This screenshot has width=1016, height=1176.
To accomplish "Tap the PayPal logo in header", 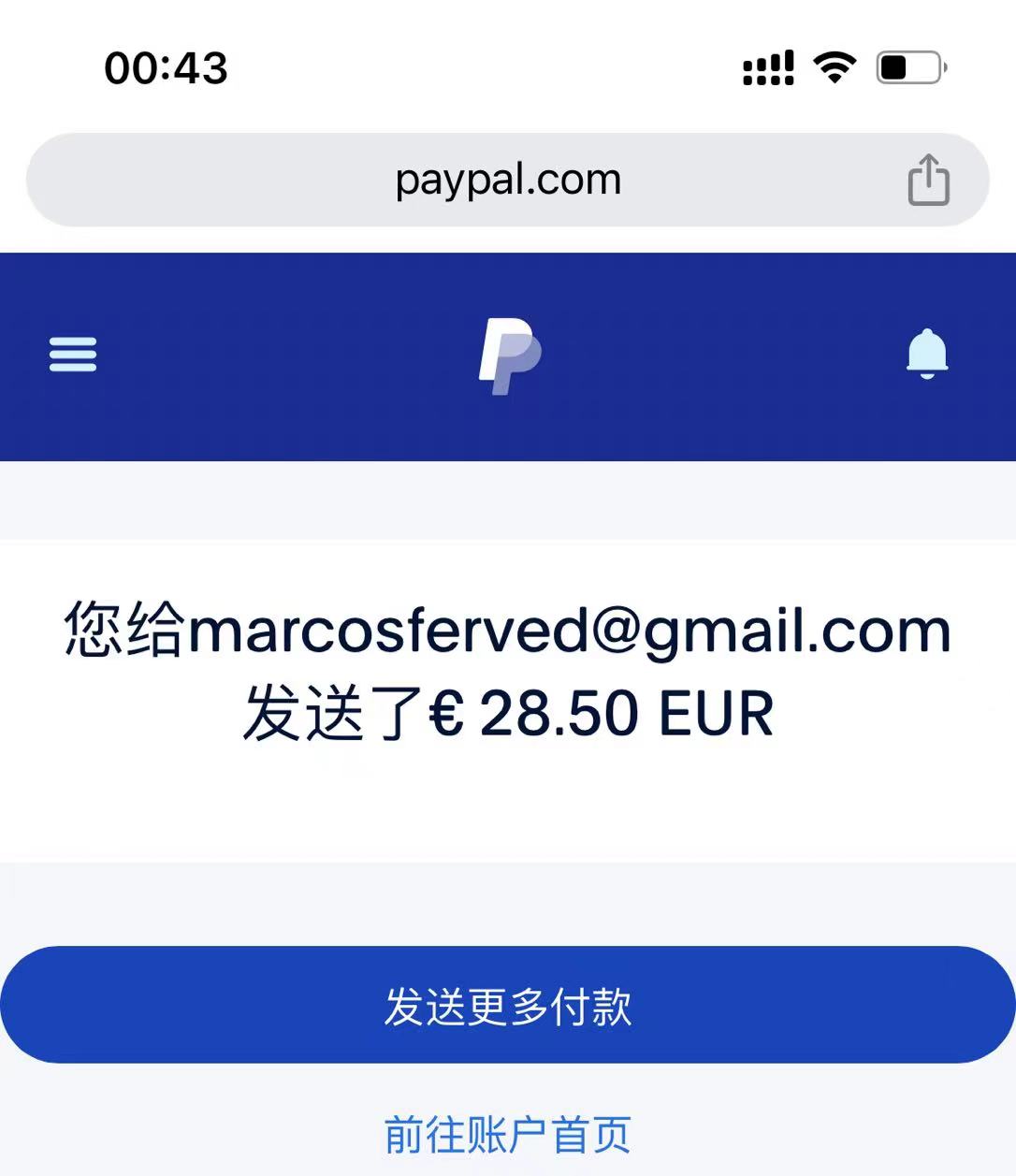I will 509,356.
